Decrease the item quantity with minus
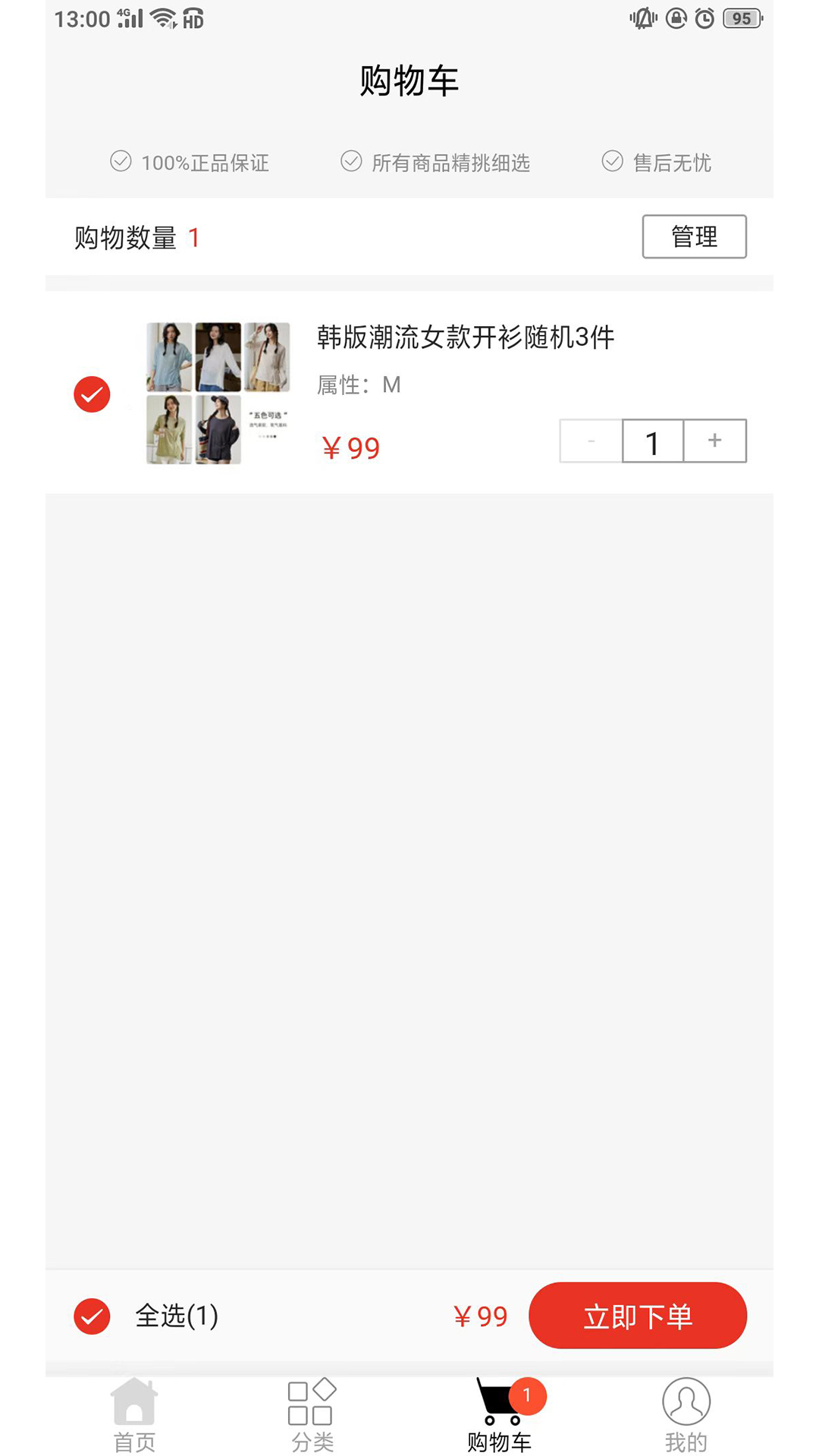Image resolution: width=819 pixels, height=1456 pixels. tap(591, 441)
